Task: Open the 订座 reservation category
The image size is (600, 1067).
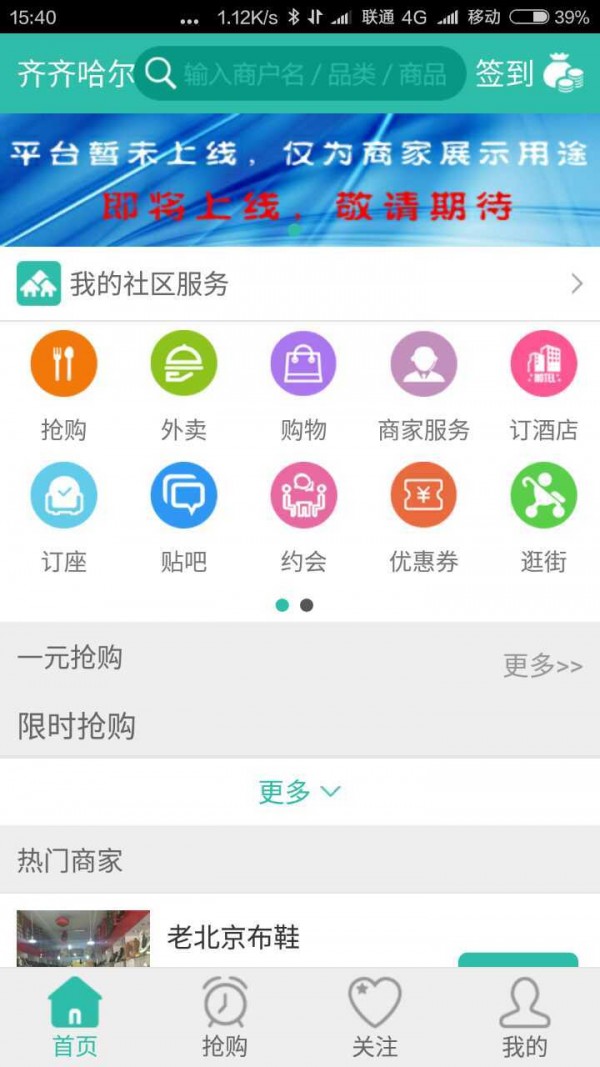Action: coord(64,496)
